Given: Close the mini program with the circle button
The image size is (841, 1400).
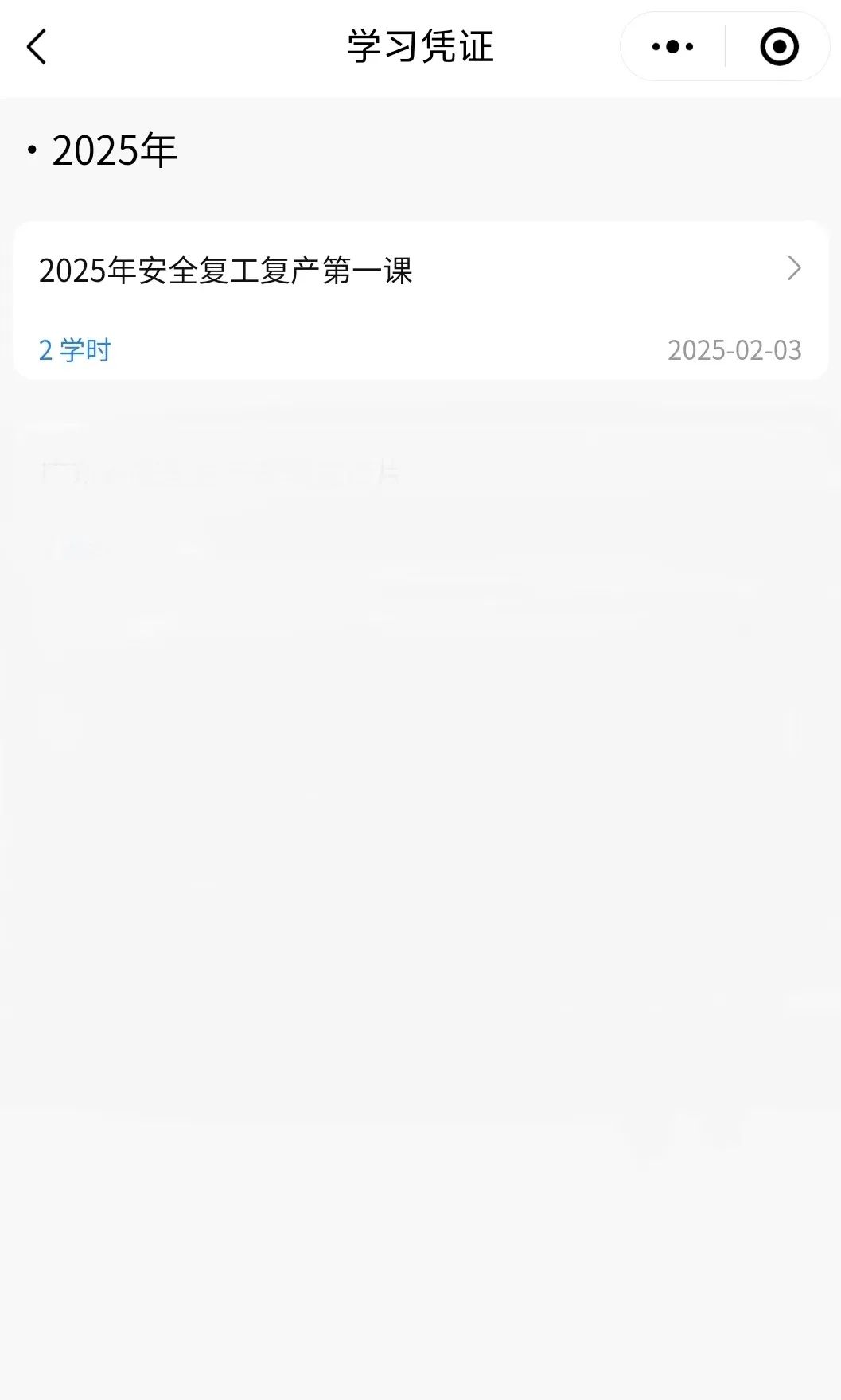Looking at the screenshot, I should (x=779, y=47).
